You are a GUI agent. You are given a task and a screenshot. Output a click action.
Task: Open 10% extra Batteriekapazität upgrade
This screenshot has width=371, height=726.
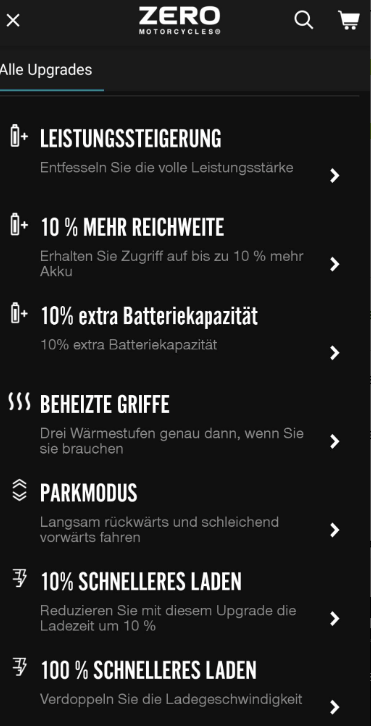pos(175,333)
